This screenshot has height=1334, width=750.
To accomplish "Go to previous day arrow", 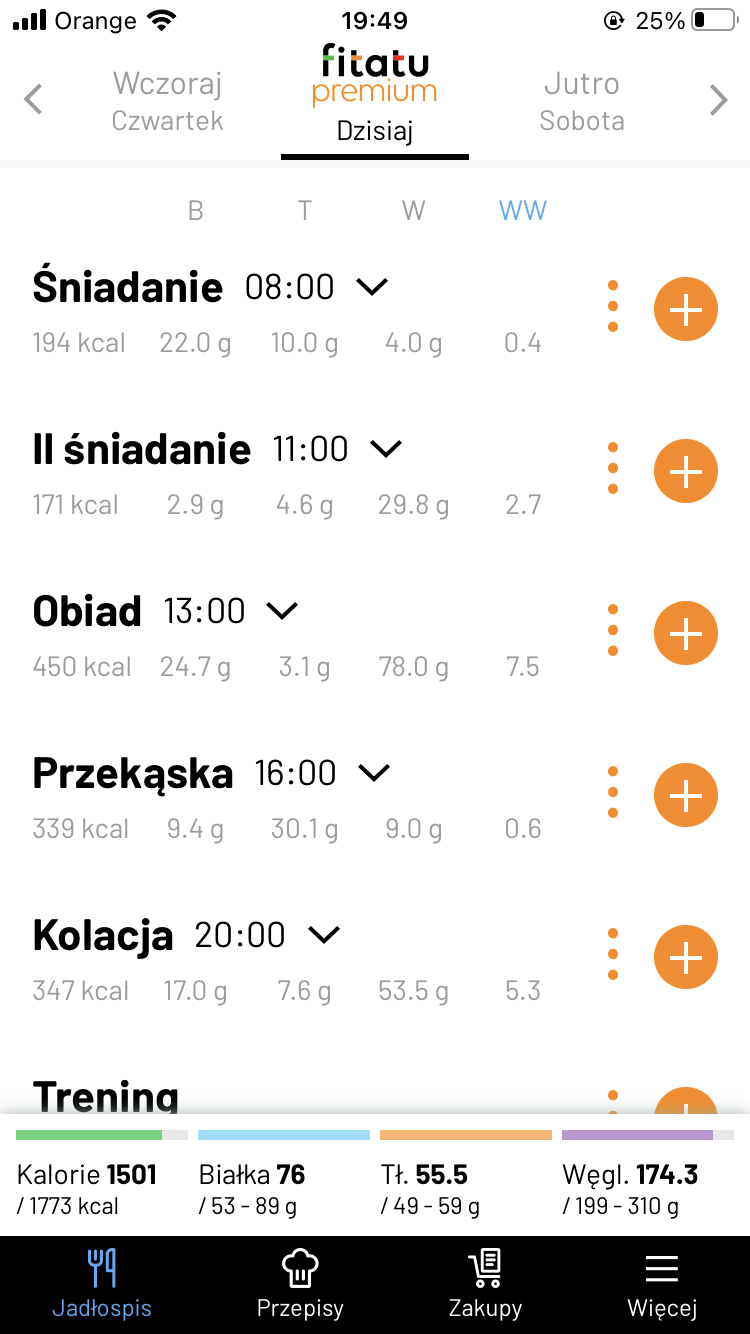I will click(x=33, y=100).
